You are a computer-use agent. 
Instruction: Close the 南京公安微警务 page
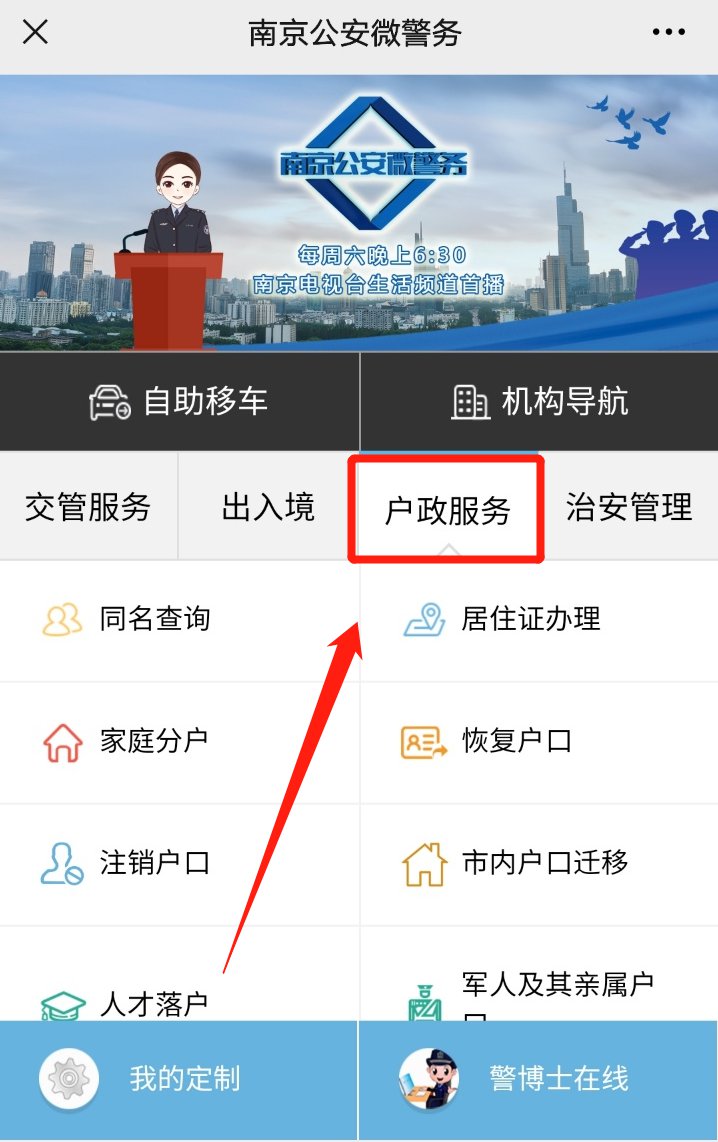tap(36, 33)
